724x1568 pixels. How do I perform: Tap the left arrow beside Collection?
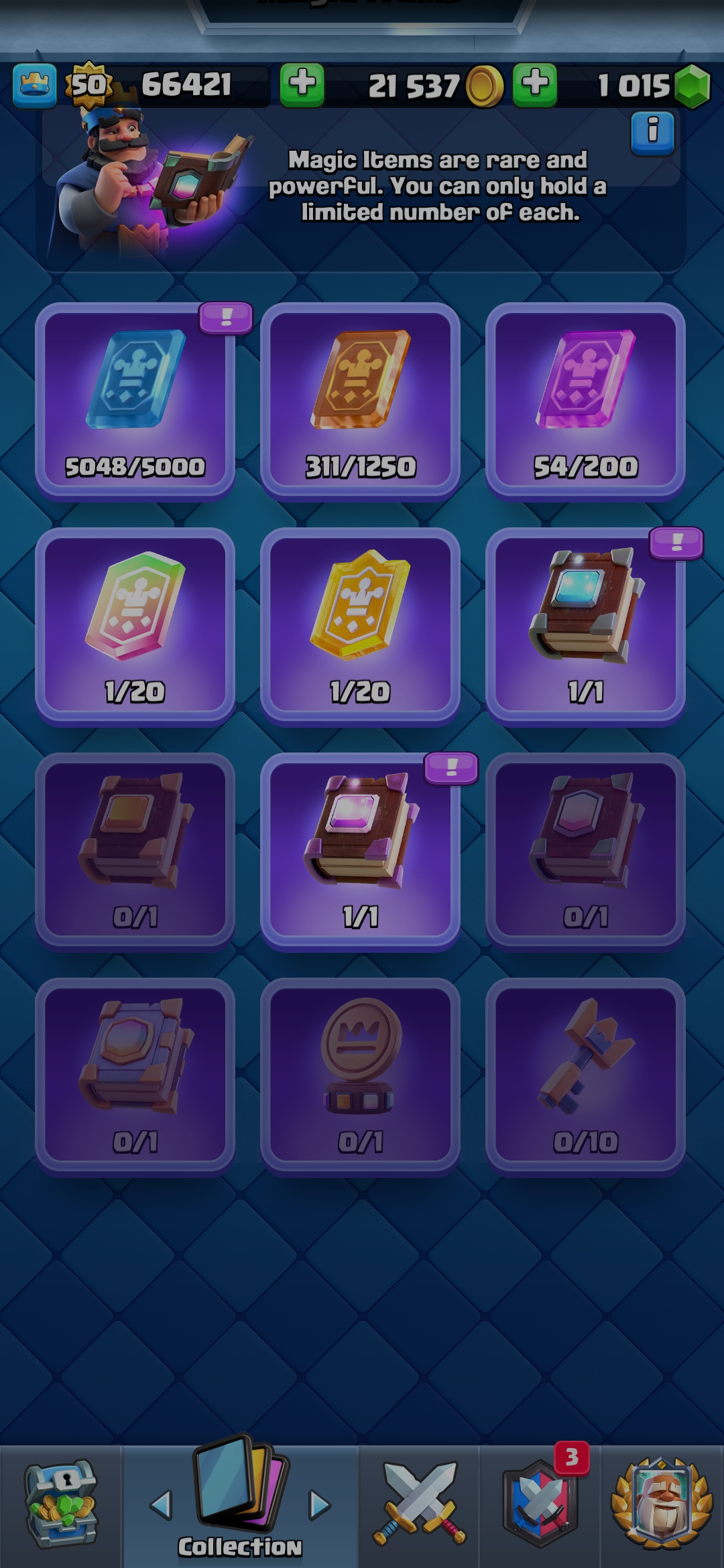161,1505
